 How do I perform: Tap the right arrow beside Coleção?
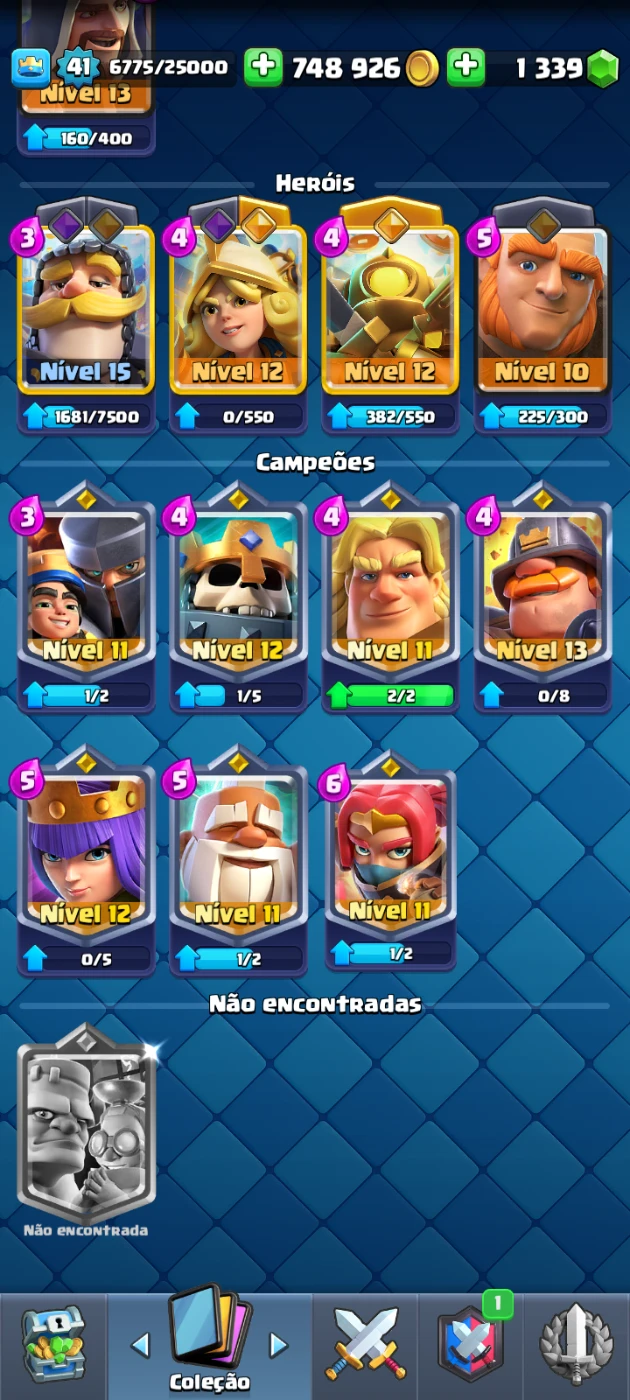click(279, 1345)
